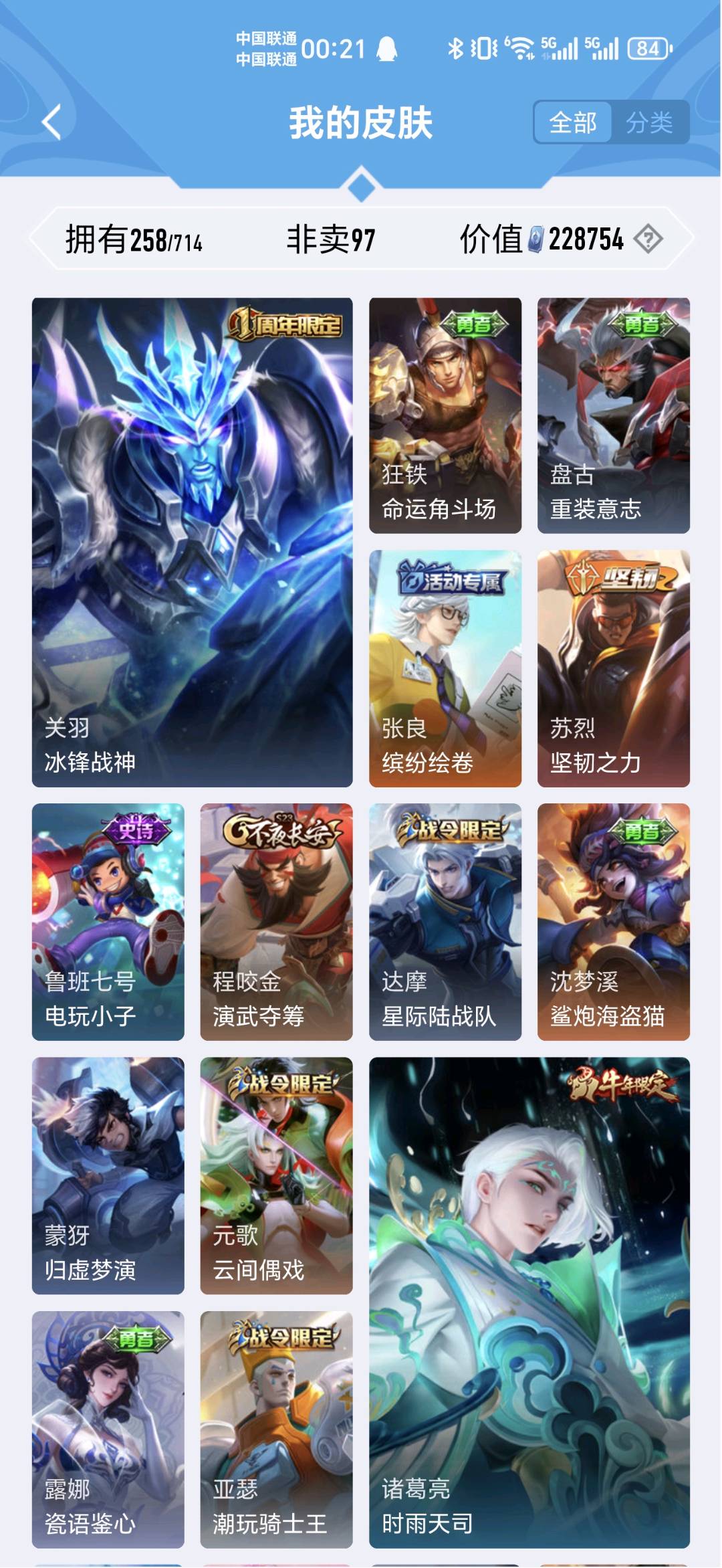The image size is (722, 1568).
Task: Open 张良 缤纷绘卷 skin card
Action: 445,668
